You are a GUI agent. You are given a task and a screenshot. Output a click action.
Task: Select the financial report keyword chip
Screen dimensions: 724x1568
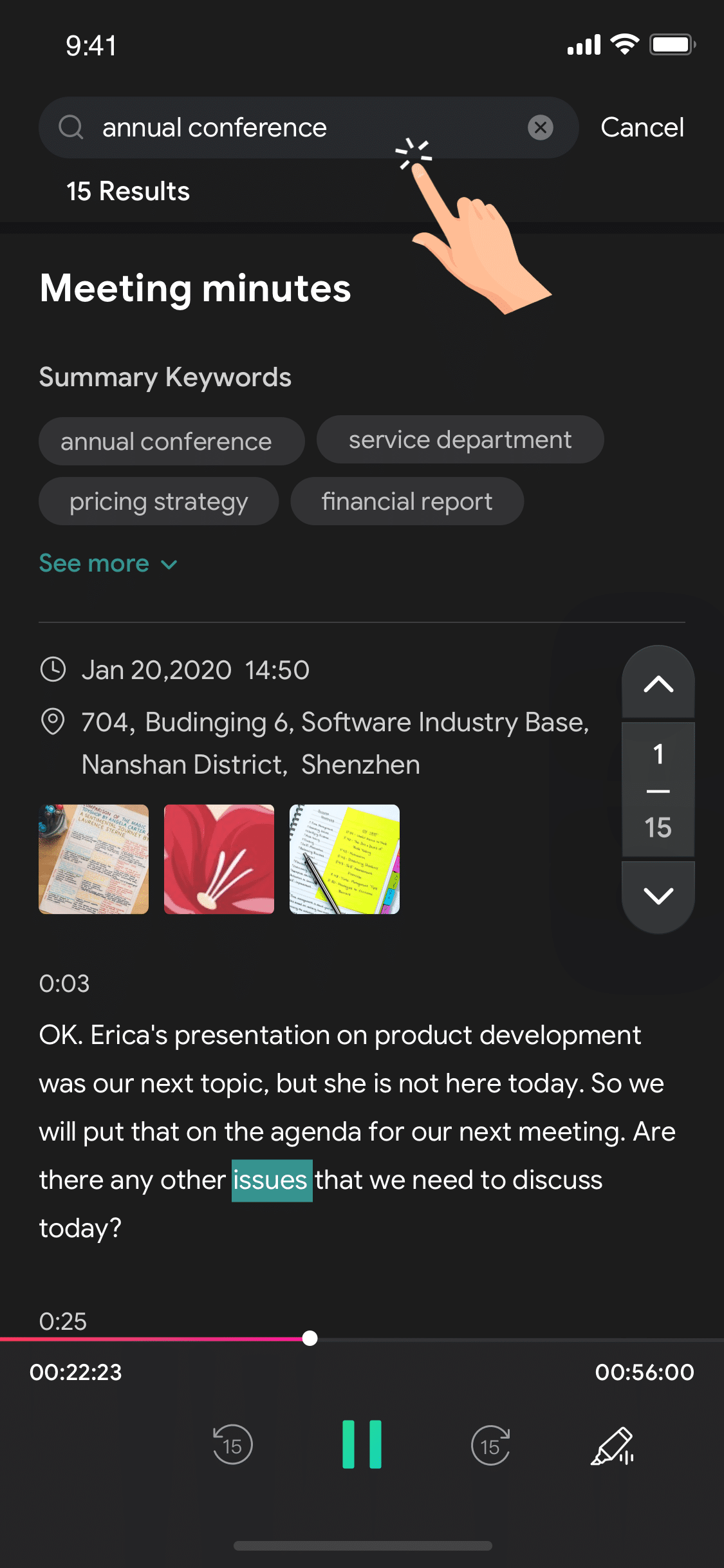[x=407, y=501]
